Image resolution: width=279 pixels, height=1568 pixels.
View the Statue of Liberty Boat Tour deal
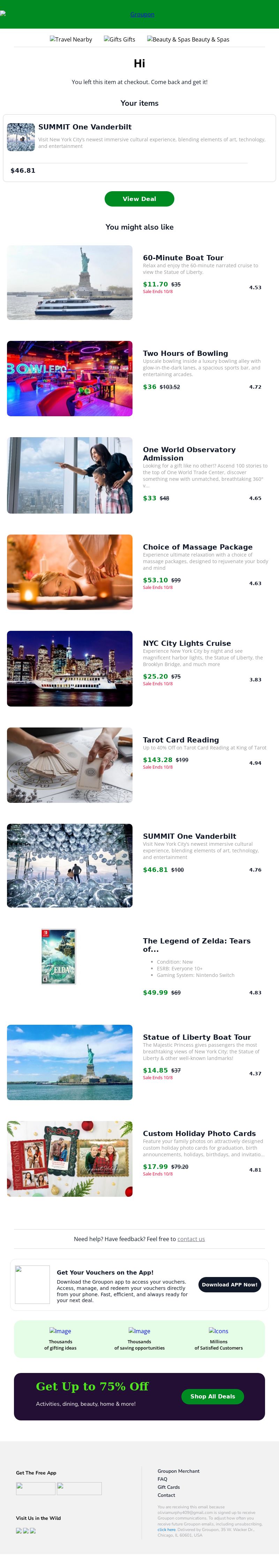196,1037
